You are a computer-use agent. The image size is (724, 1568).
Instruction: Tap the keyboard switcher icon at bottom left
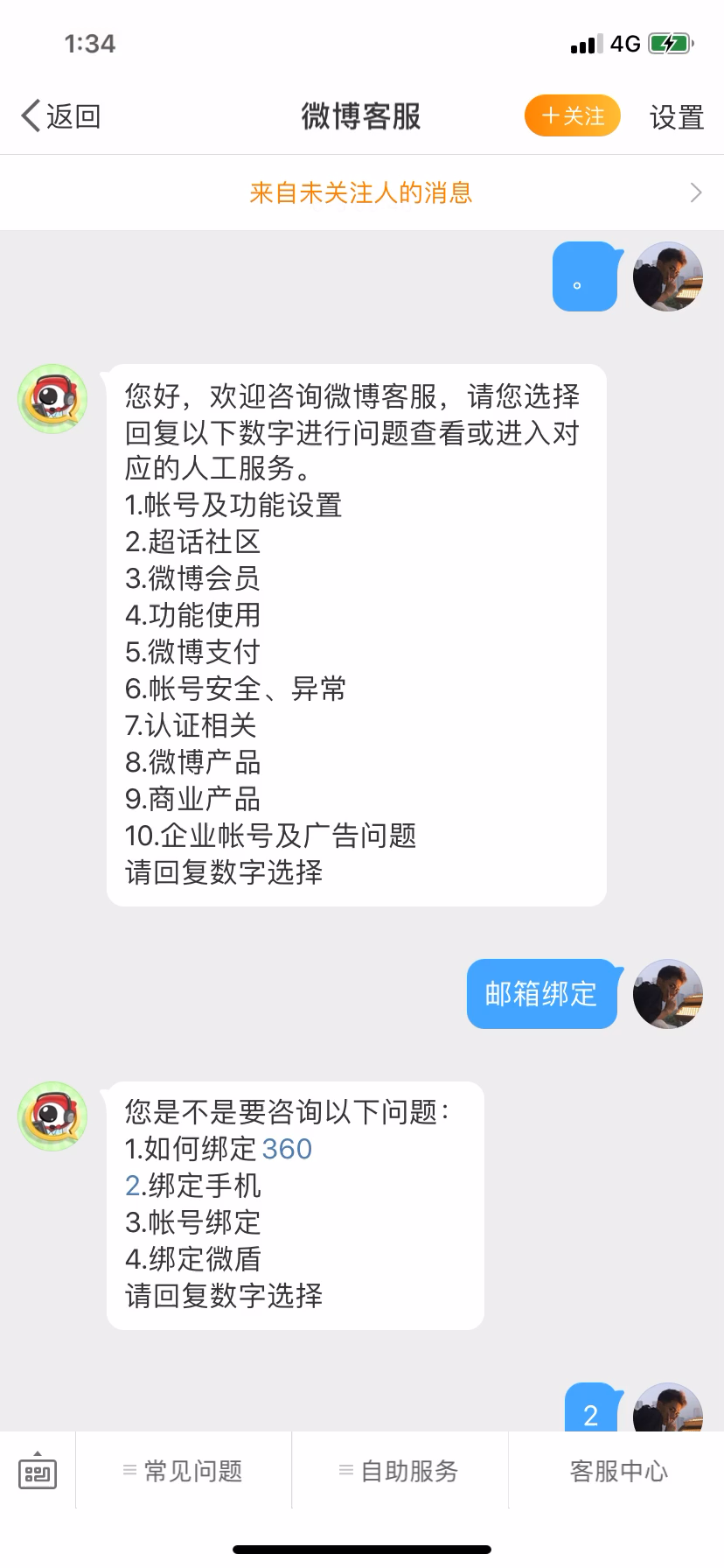(37, 1470)
